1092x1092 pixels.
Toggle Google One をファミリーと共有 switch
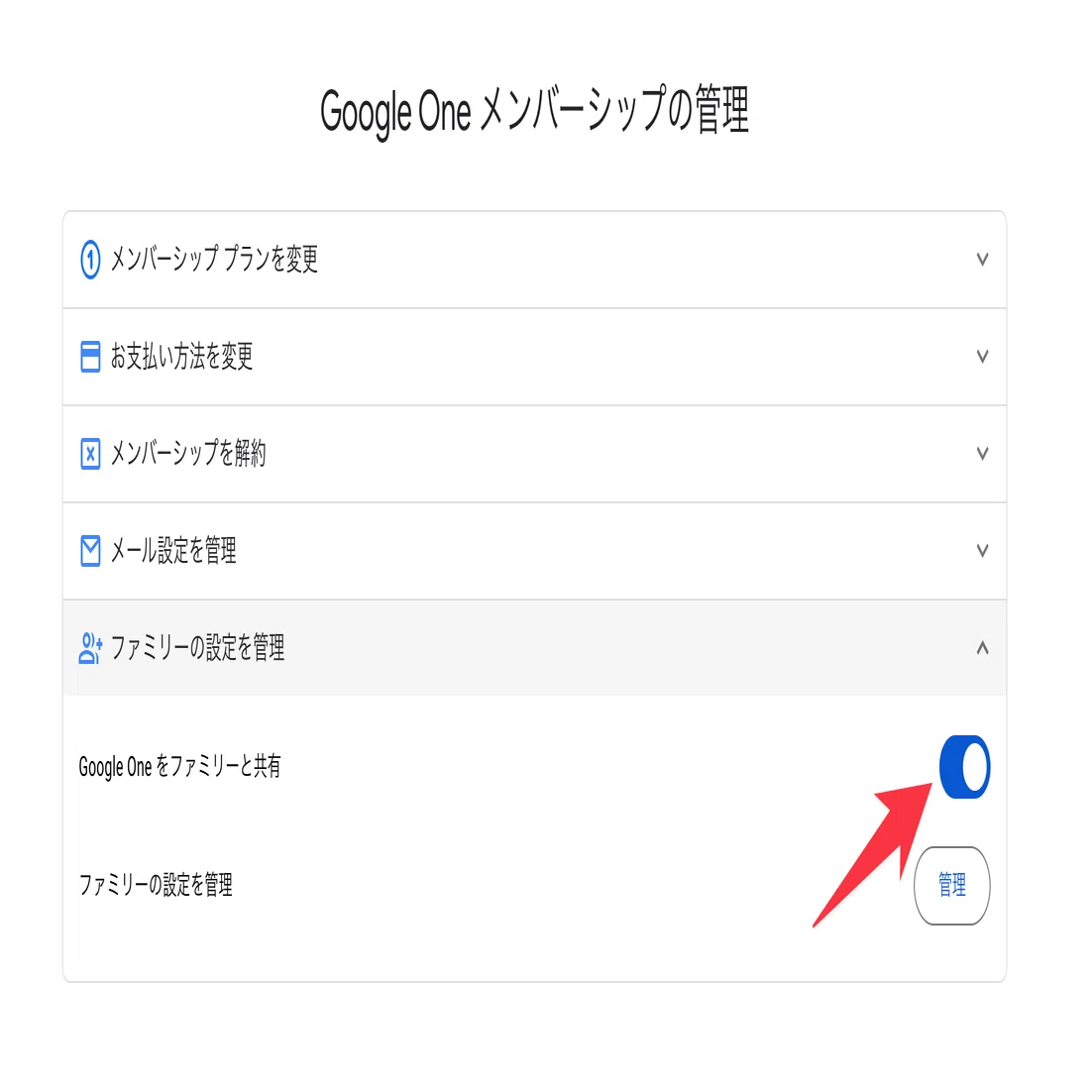coord(964,767)
